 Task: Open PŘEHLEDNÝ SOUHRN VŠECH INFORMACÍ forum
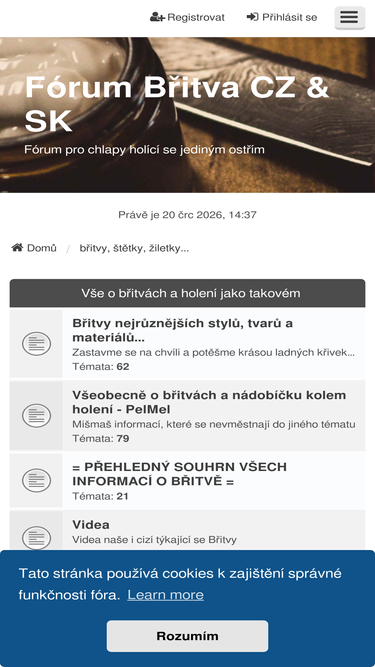pyautogui.click(x=179, y=474)
